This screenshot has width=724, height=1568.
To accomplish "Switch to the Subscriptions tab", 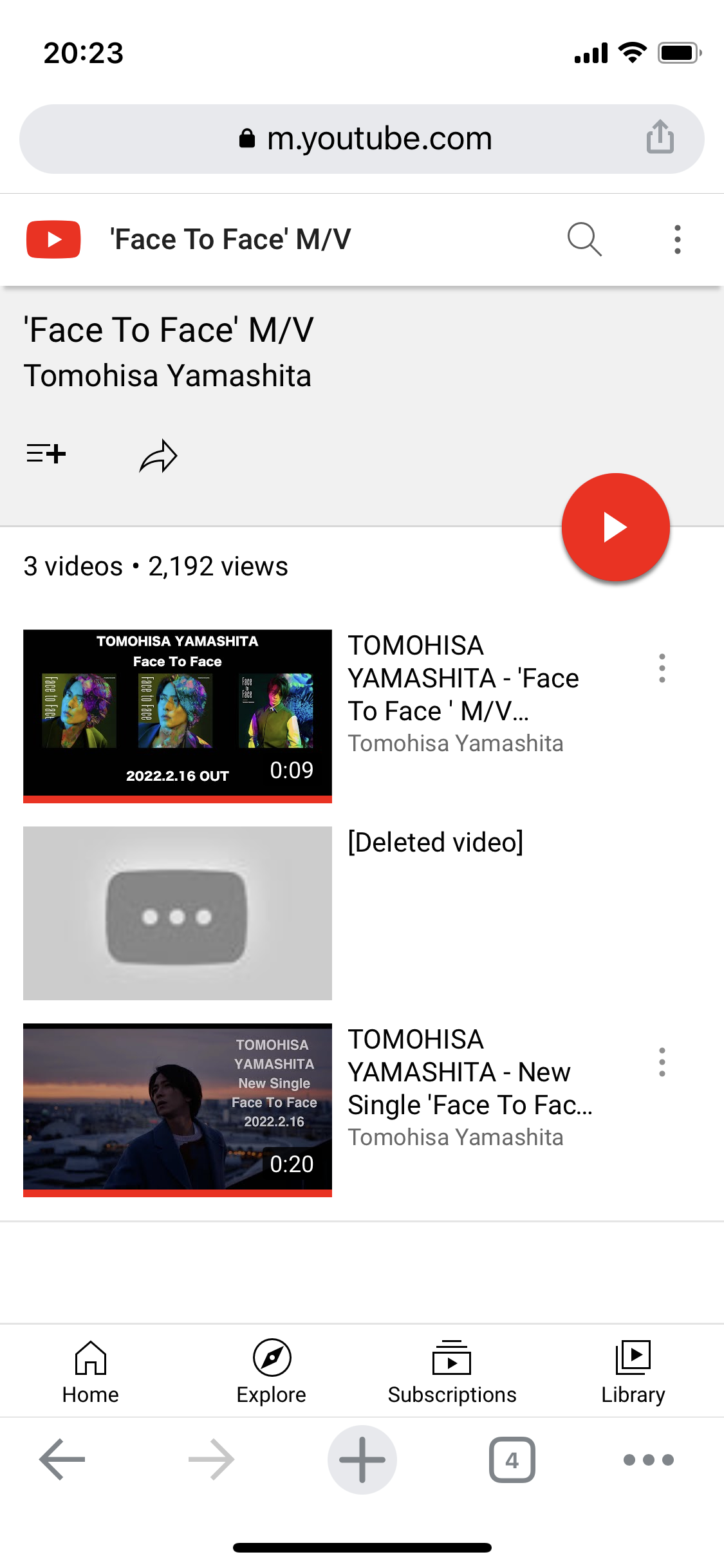I will (452, 1372).
